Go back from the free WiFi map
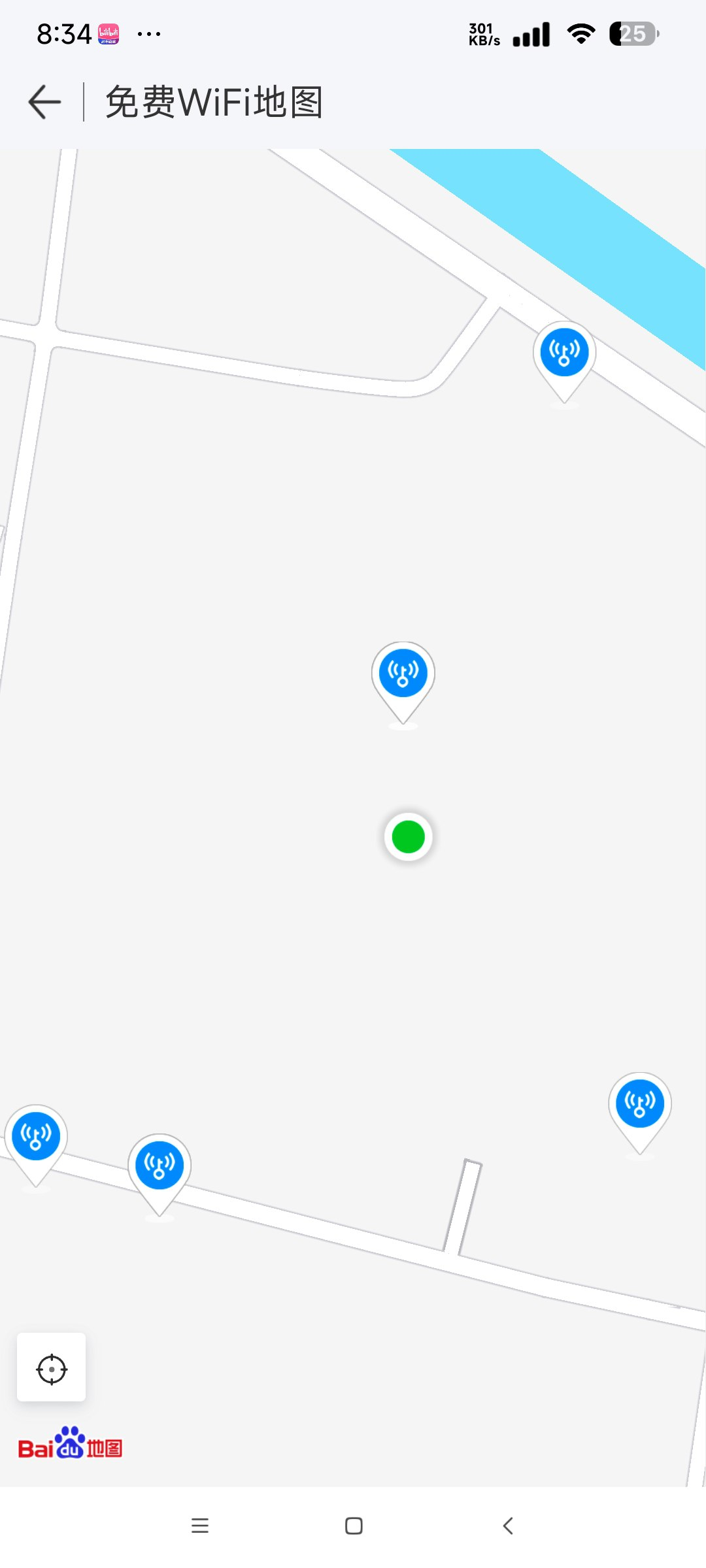Image resolution: width=706 pixels, height=1568 pixels. tap(44, 102)
